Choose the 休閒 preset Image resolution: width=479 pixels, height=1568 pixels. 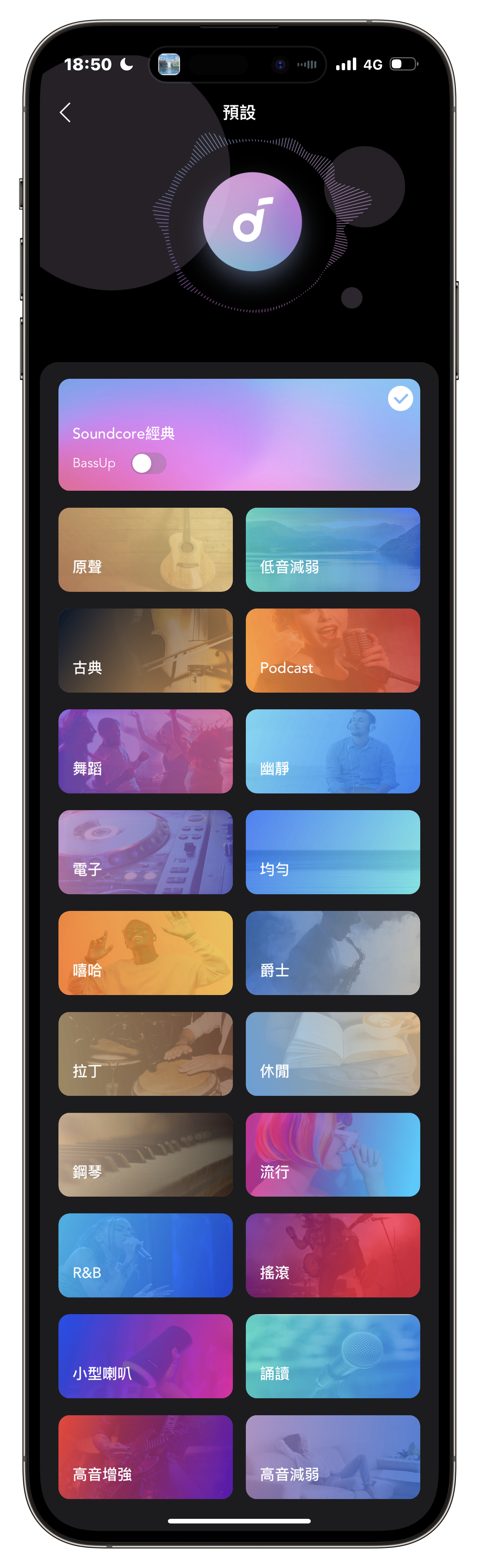(x=332, y=1054)
